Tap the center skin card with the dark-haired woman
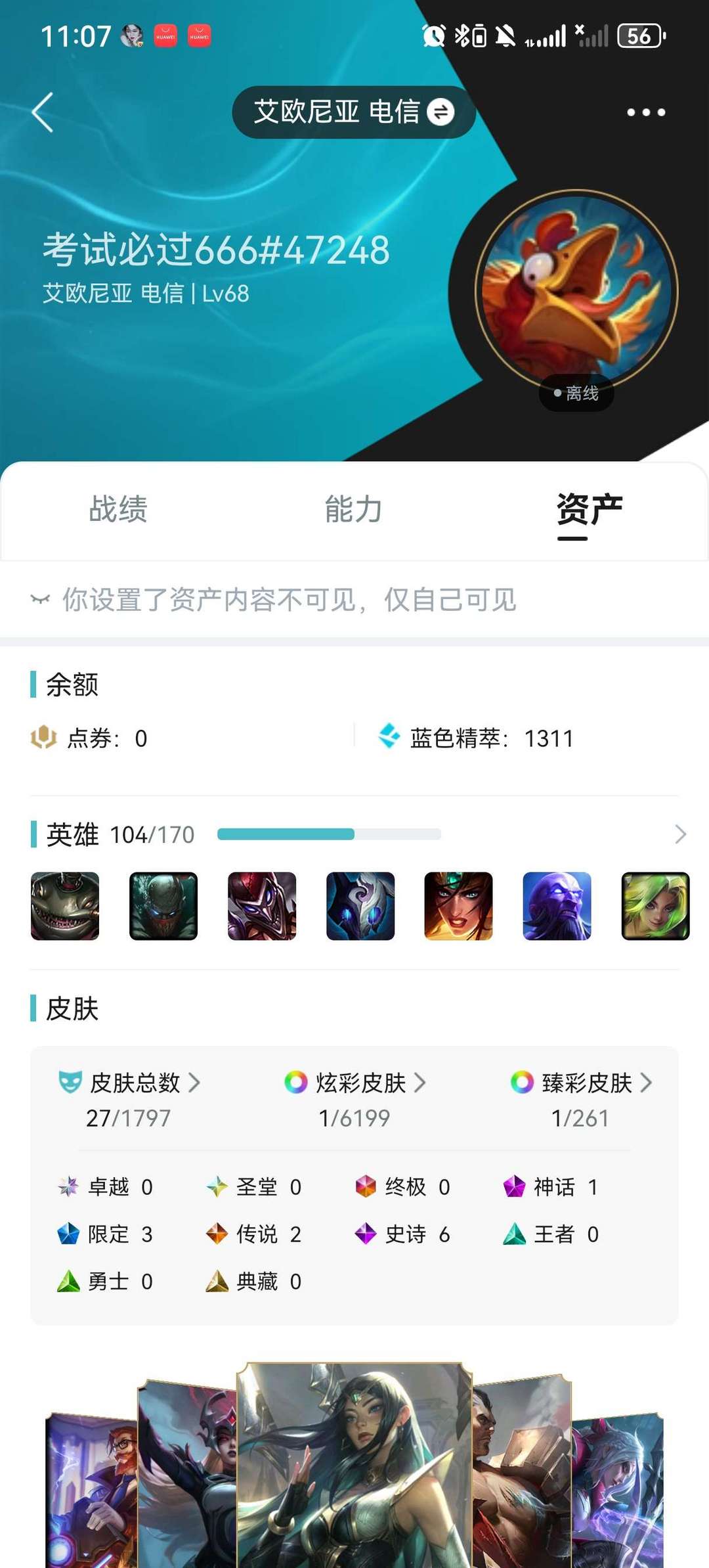Viewport: 709px width, 1568px height. pyautogui.click(x=354, y=1465)
